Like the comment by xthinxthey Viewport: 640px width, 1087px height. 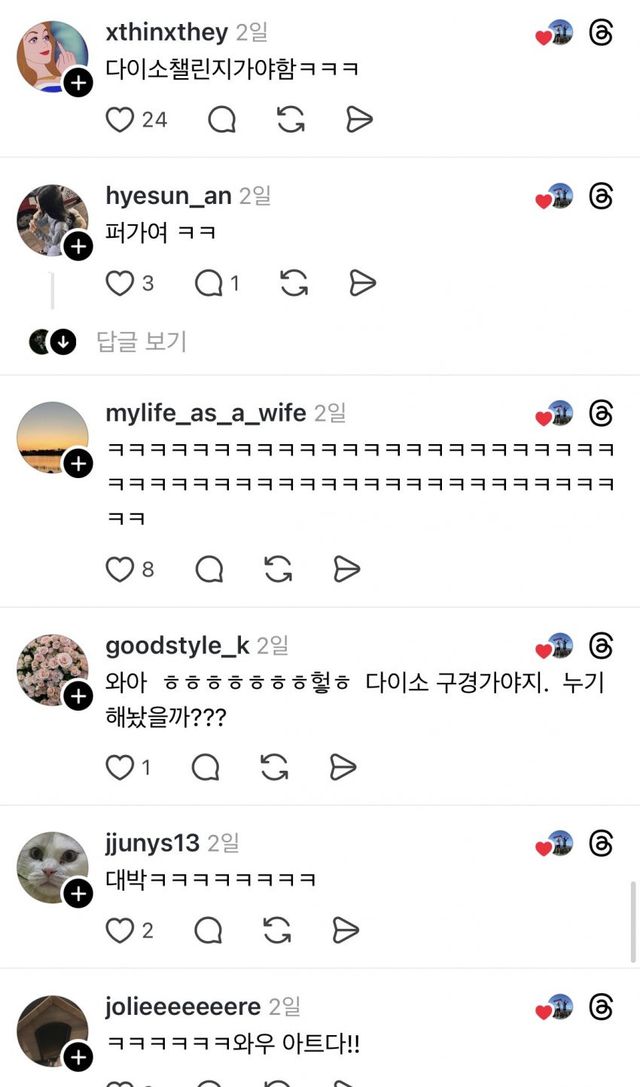[x=120, y=120]
